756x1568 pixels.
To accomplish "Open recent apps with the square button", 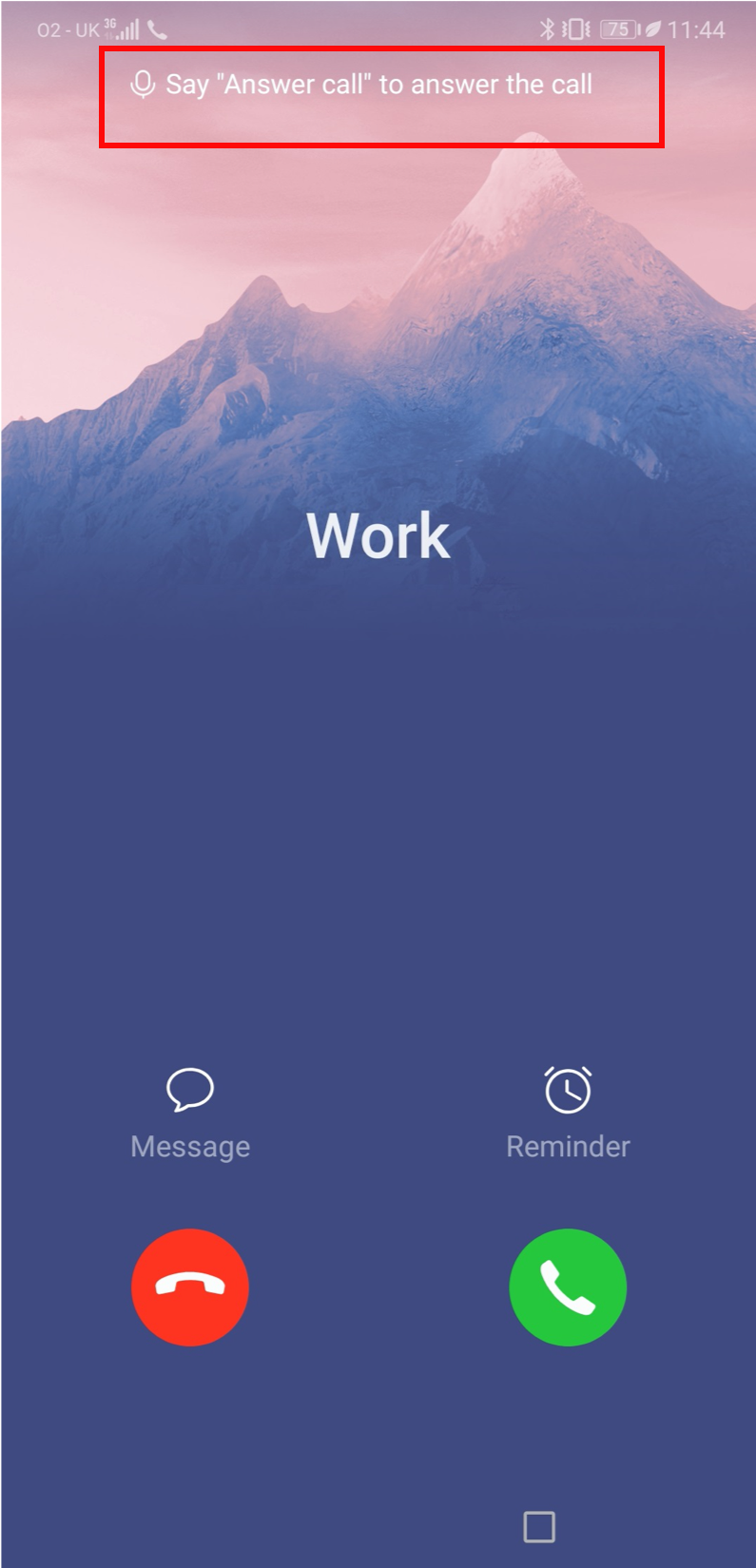I will [539, 1527].
